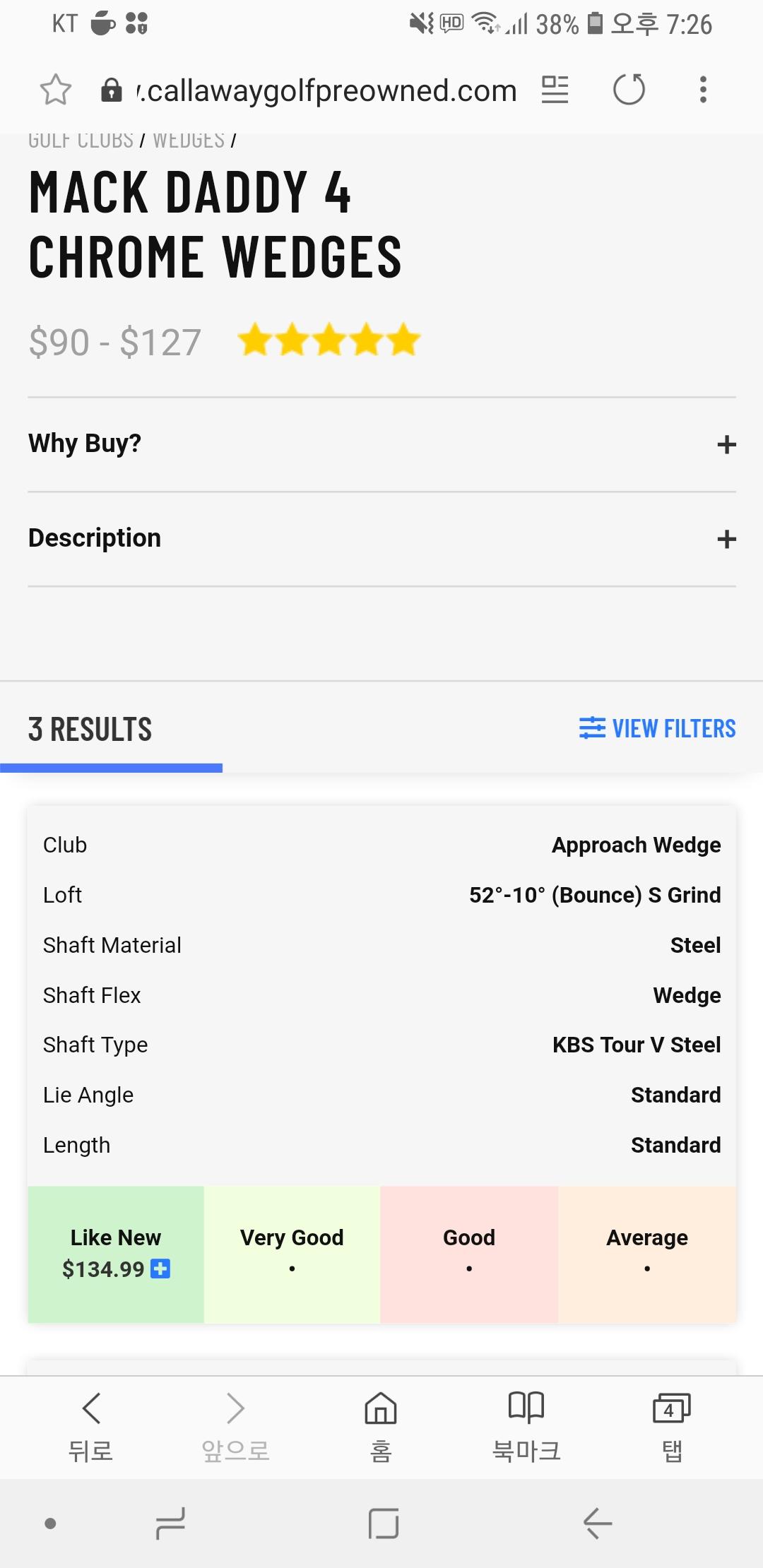
Task: Reload the current page
Action: pyautogui.click(x=629, y=90)
